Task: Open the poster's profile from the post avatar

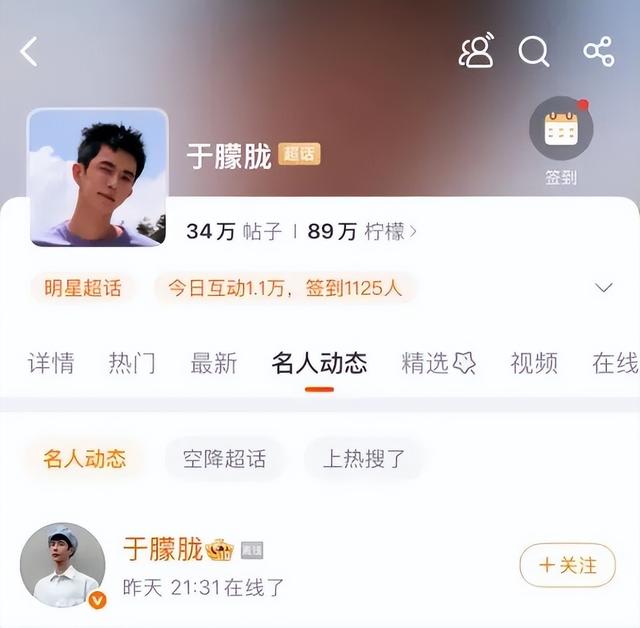Action: point(62,565)
